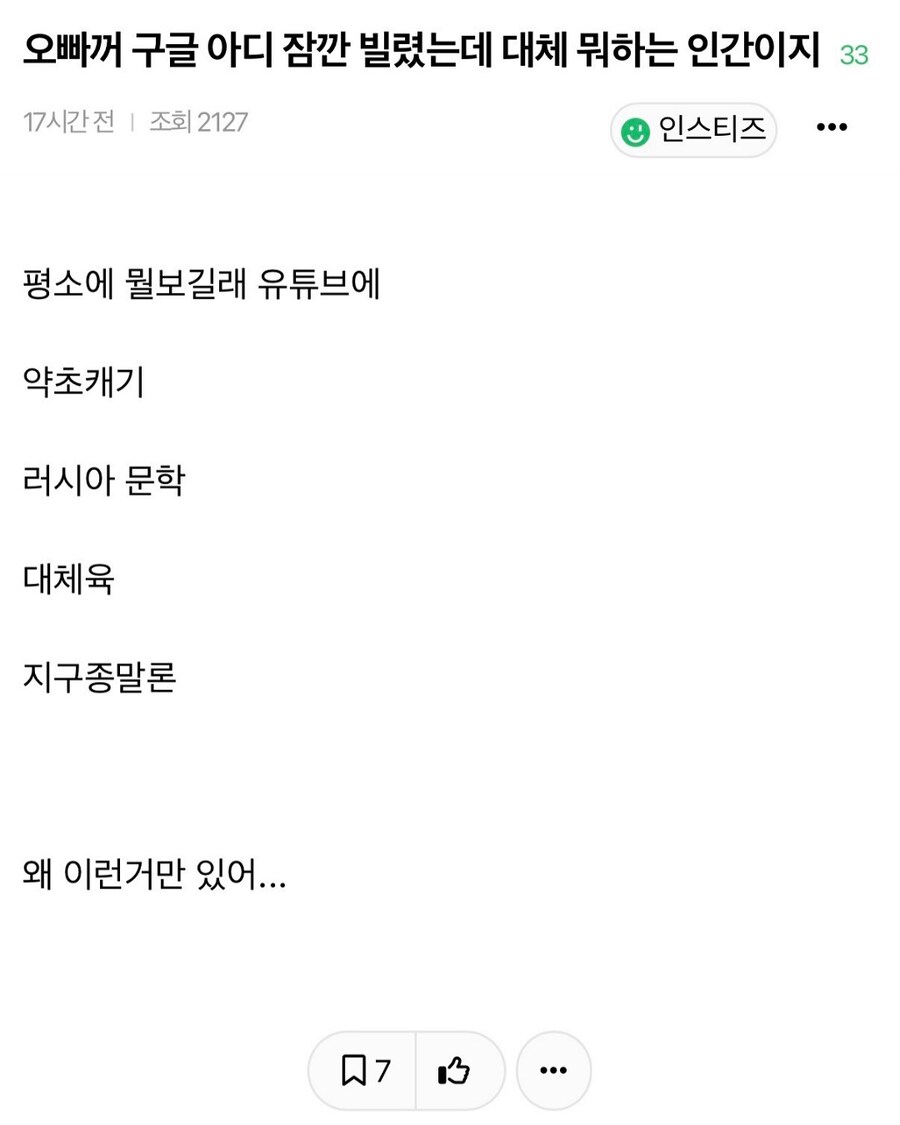Image resolution: width=900 pixels, height=1125 pixels.
Task: Open the post options ellipsis menu at top right
Action: pos(833,127)
